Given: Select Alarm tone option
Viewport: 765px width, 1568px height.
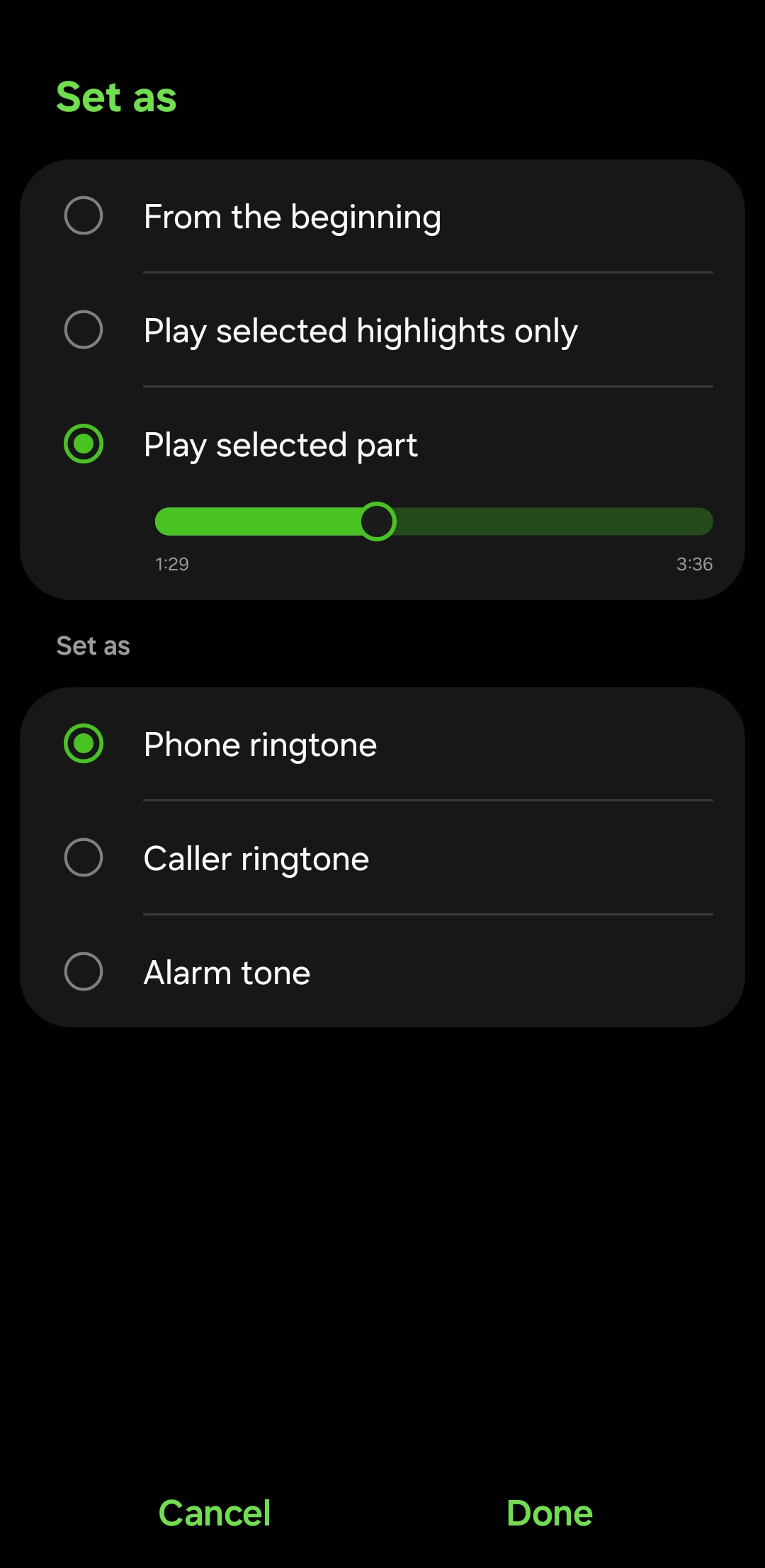Looking at the screenshot, I should (x=382, y=971).
